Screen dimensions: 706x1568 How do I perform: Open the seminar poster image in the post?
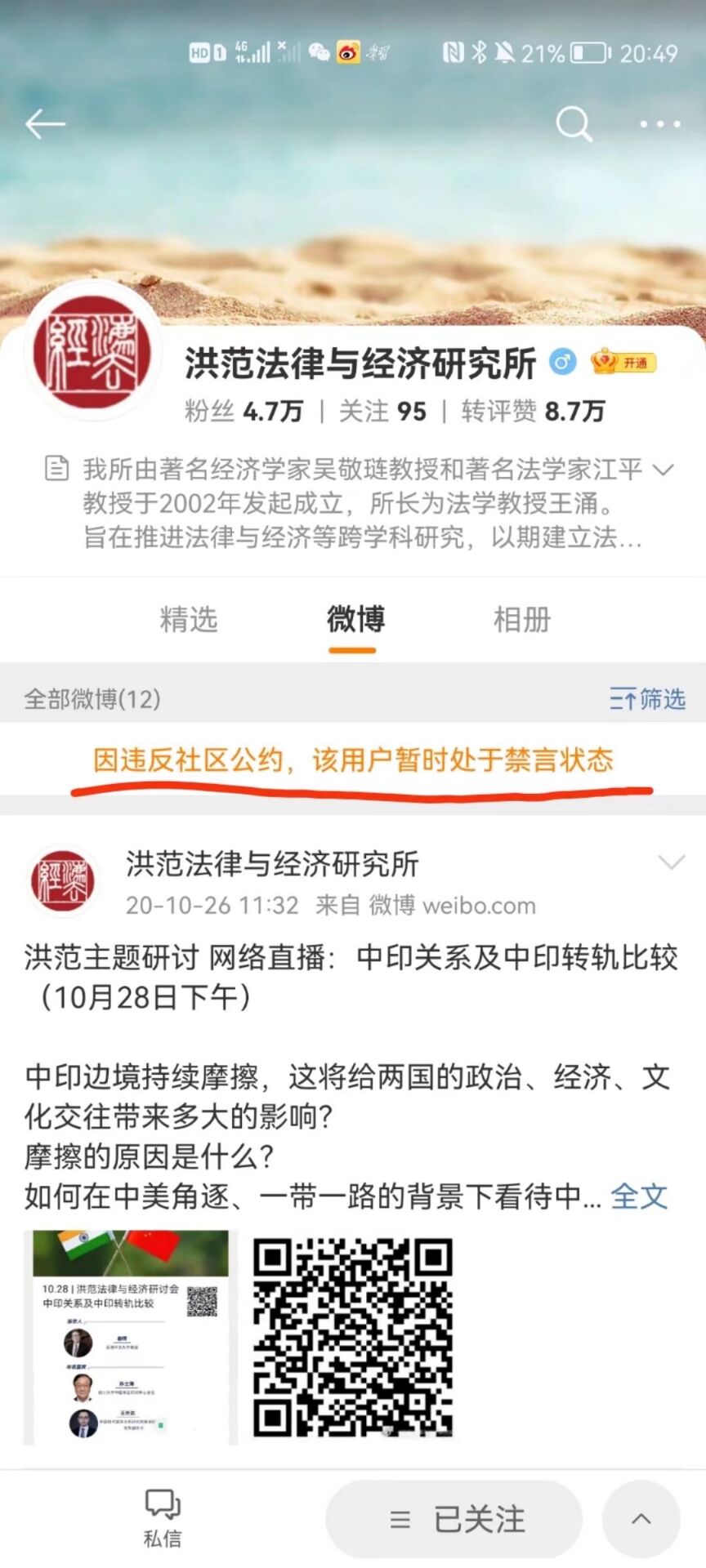(x=131, y=1336)
